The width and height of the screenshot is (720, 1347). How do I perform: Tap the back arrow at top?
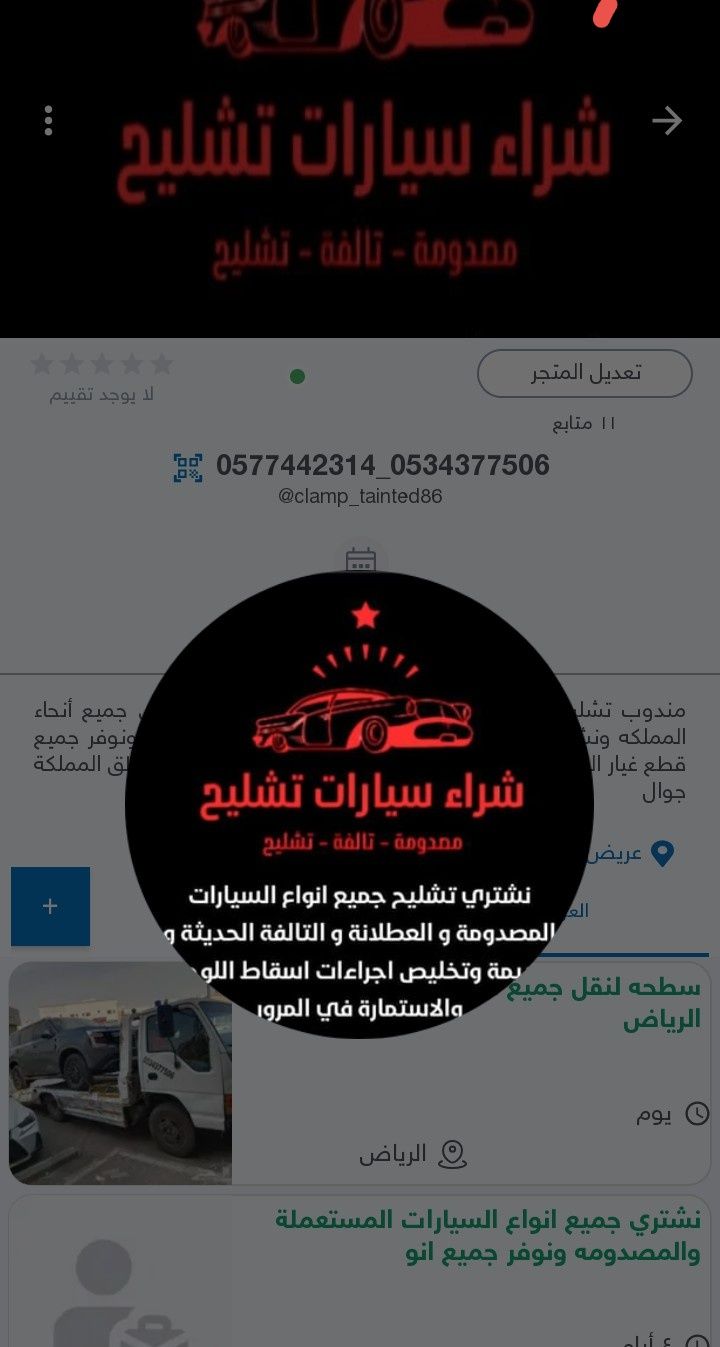point(668,120)
